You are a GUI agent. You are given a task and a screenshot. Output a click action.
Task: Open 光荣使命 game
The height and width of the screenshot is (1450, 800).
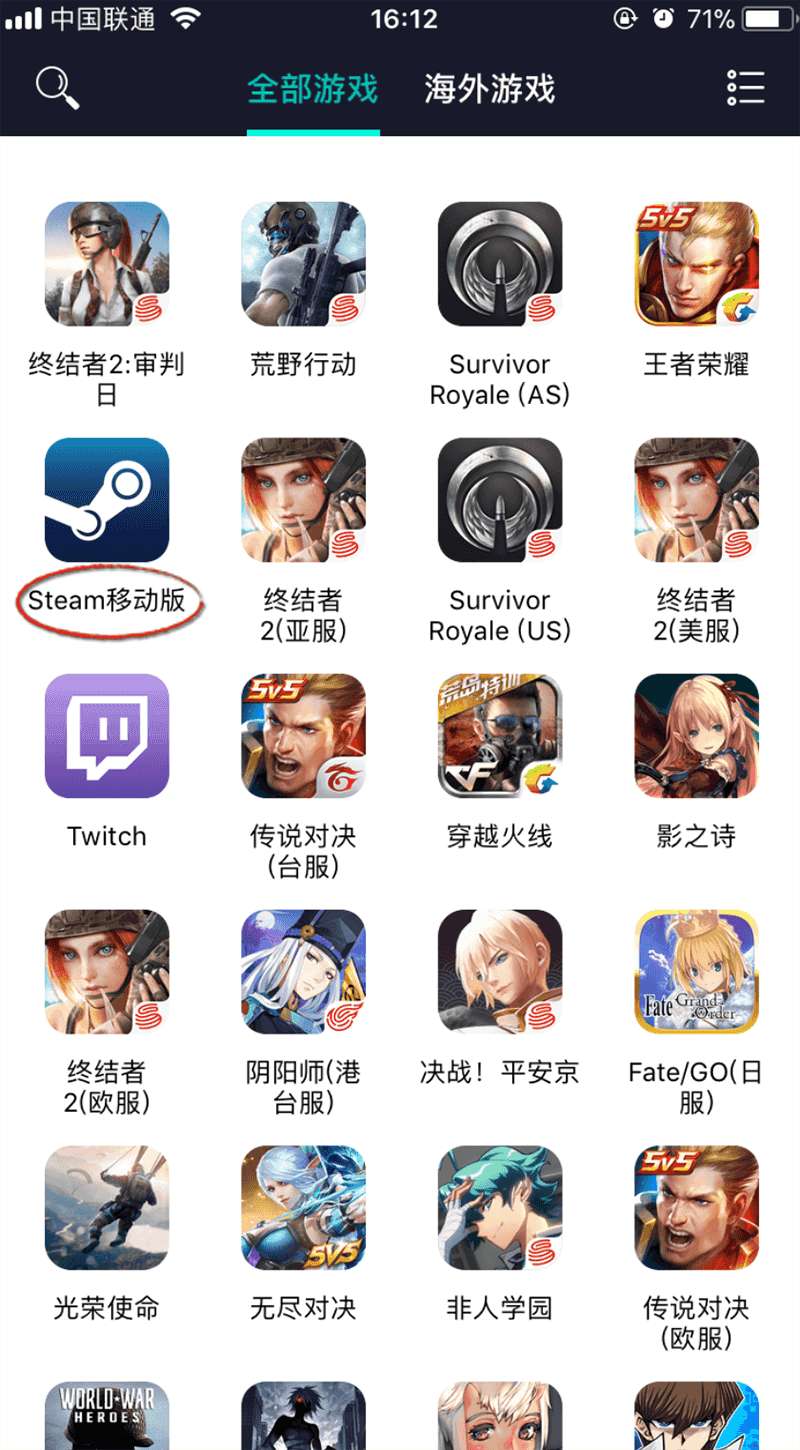(107, 1208)
